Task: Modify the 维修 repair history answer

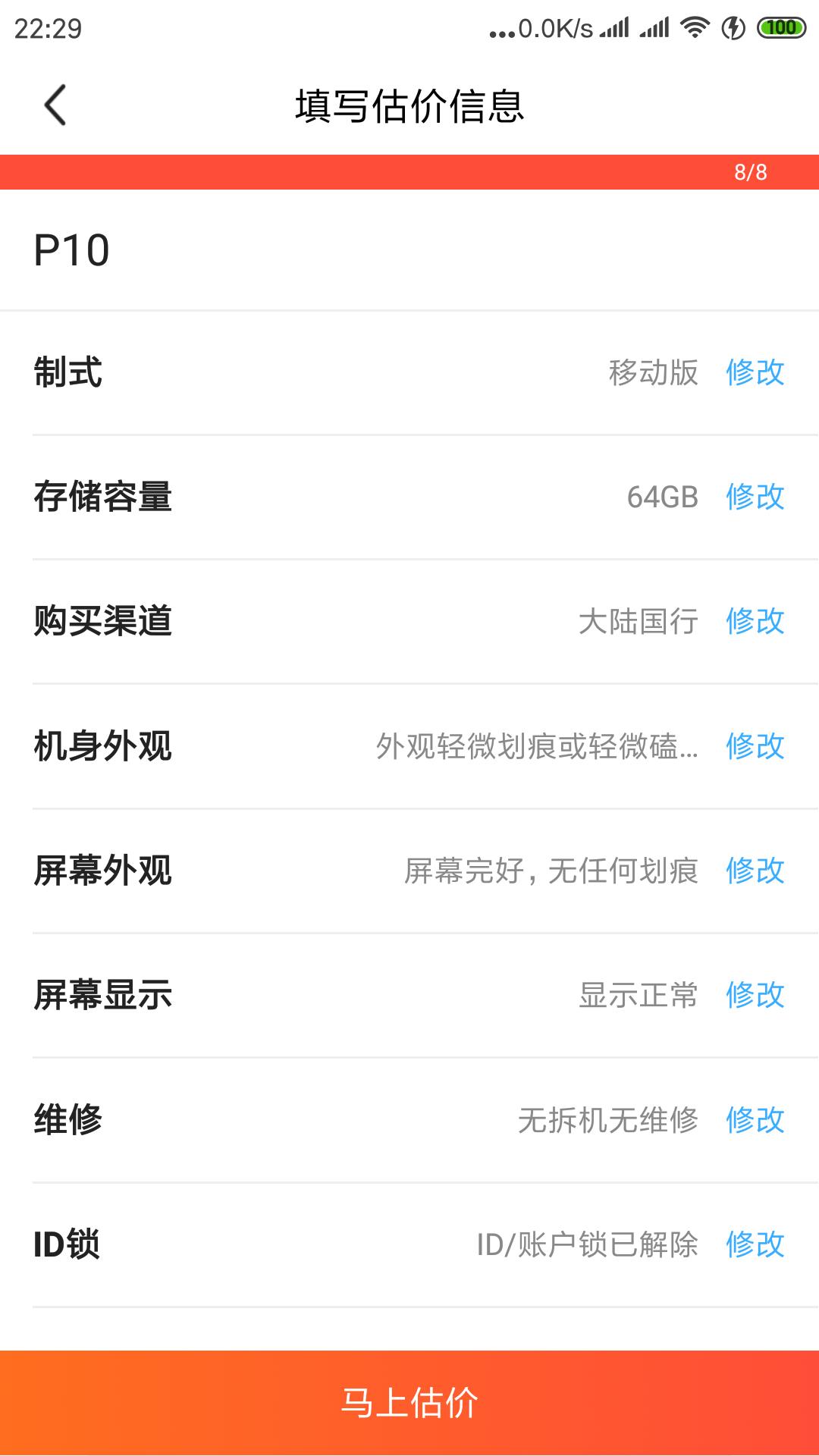Action: click(x=755, y=1121)
